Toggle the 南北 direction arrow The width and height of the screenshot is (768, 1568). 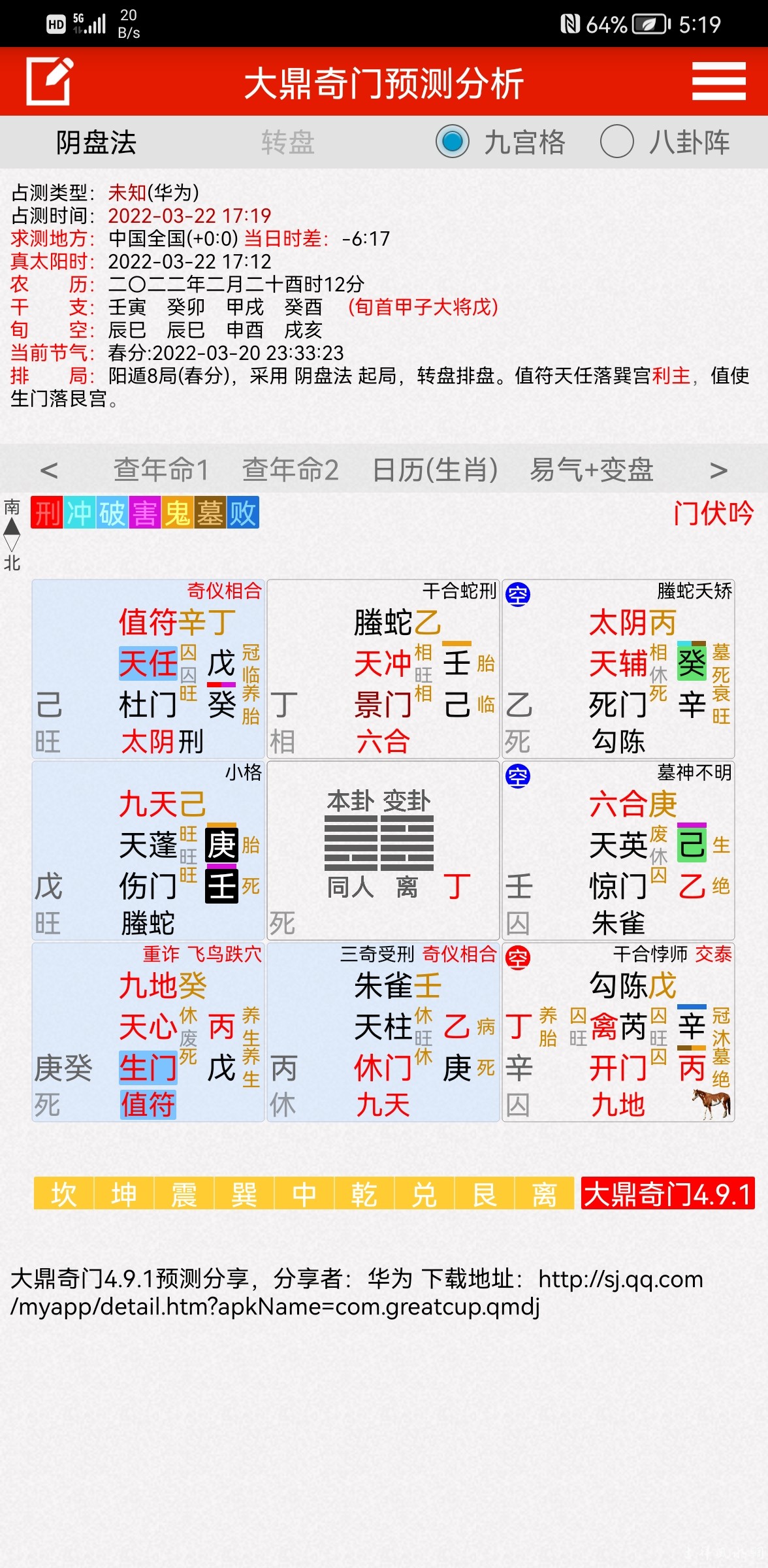12,534
